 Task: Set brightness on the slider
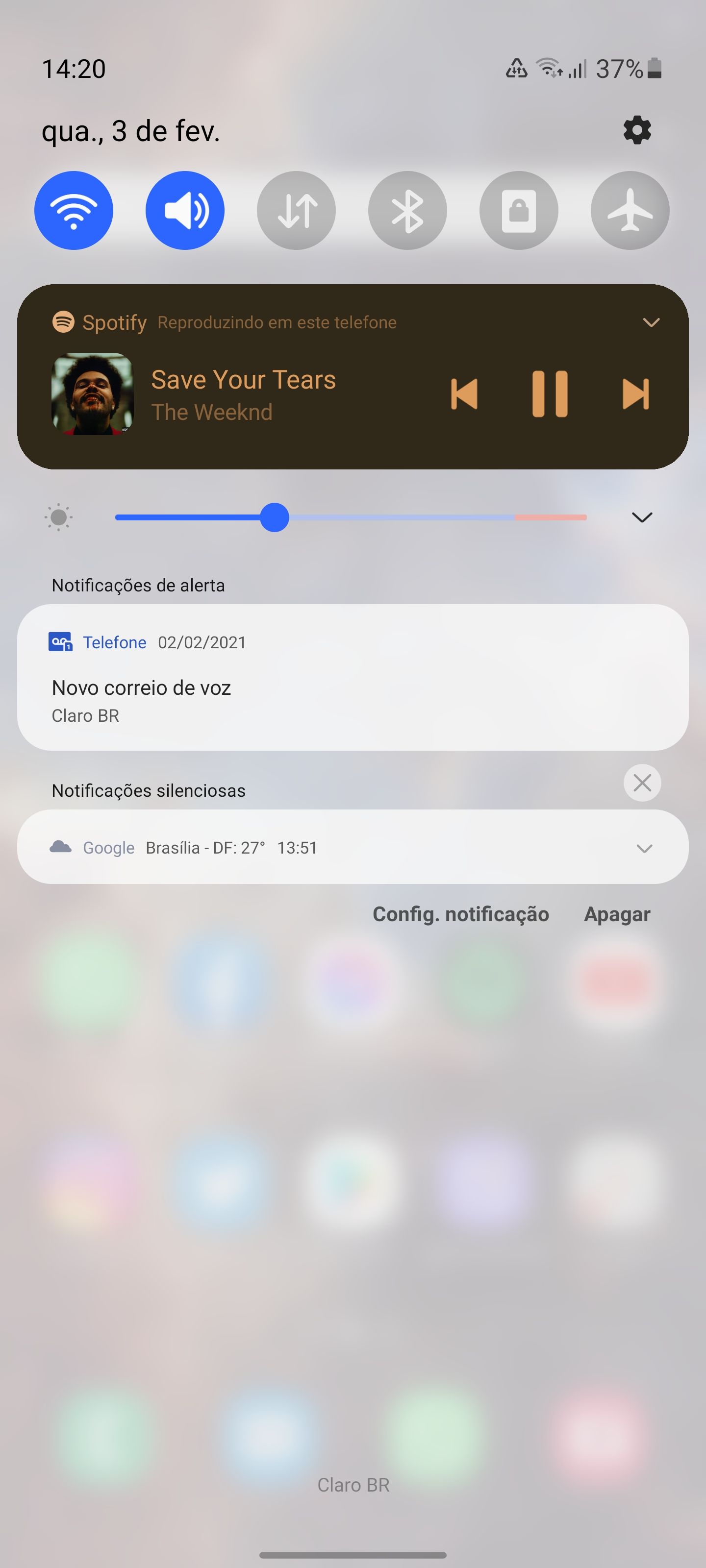[275, 517]
